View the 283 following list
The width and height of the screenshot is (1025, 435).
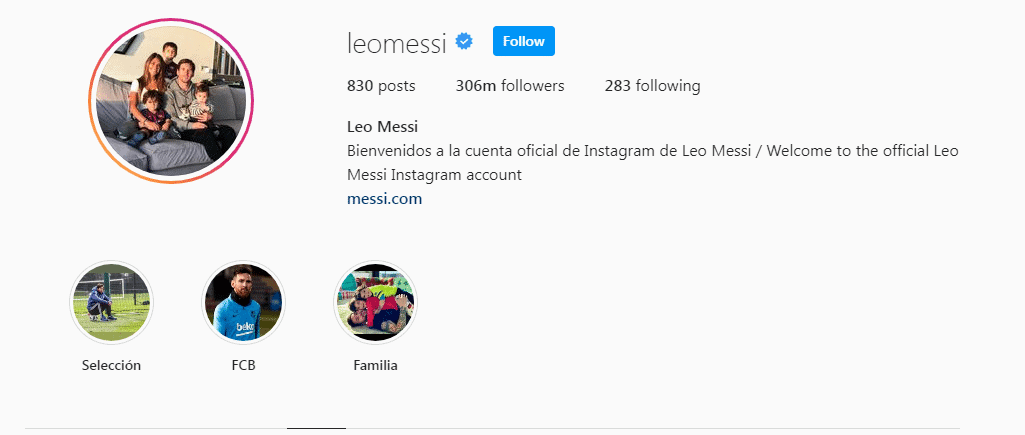click(652, 86)
